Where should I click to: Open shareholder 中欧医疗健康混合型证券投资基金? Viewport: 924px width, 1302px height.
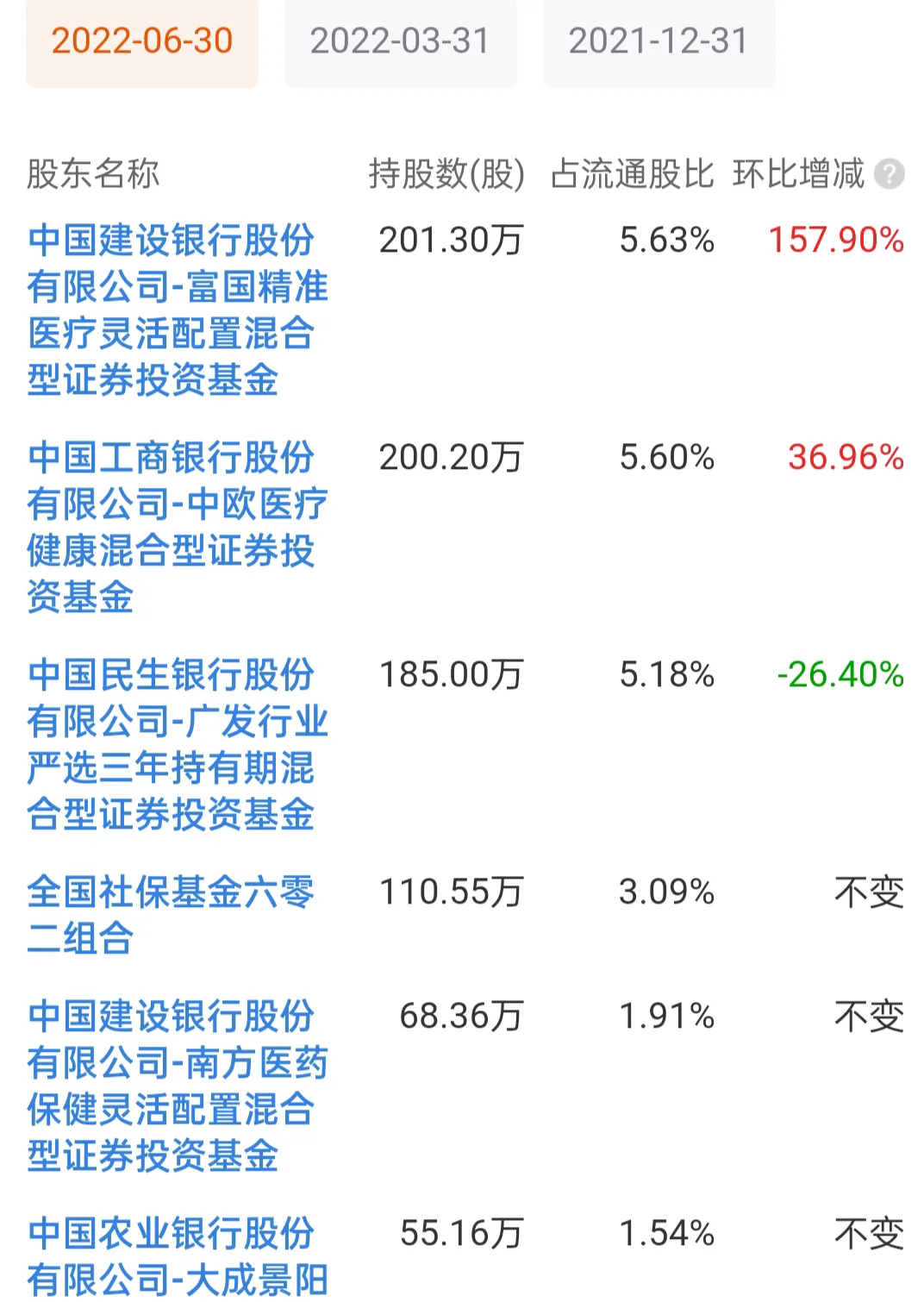pos(177,527)
